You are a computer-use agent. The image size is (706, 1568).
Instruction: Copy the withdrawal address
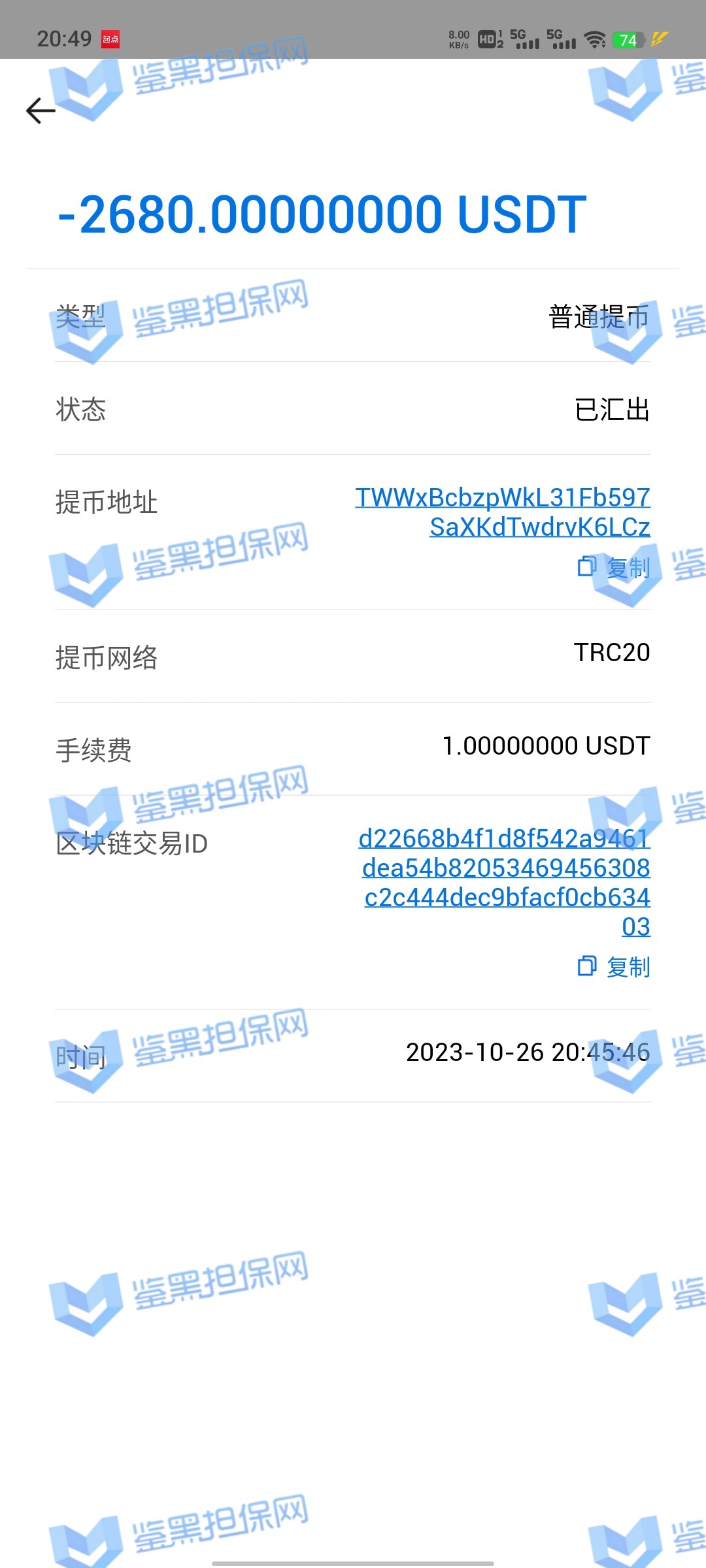(614, 567)
